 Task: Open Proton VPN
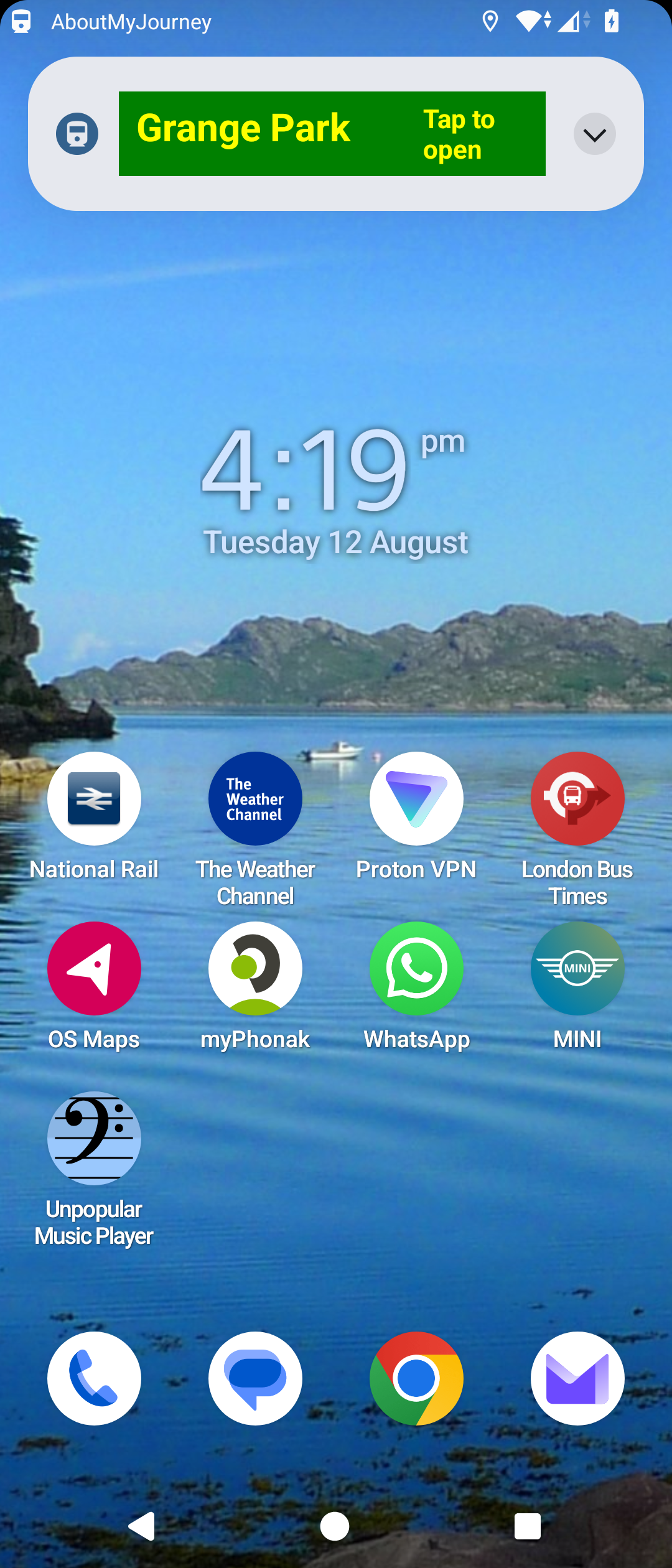(x=416, y=799)
